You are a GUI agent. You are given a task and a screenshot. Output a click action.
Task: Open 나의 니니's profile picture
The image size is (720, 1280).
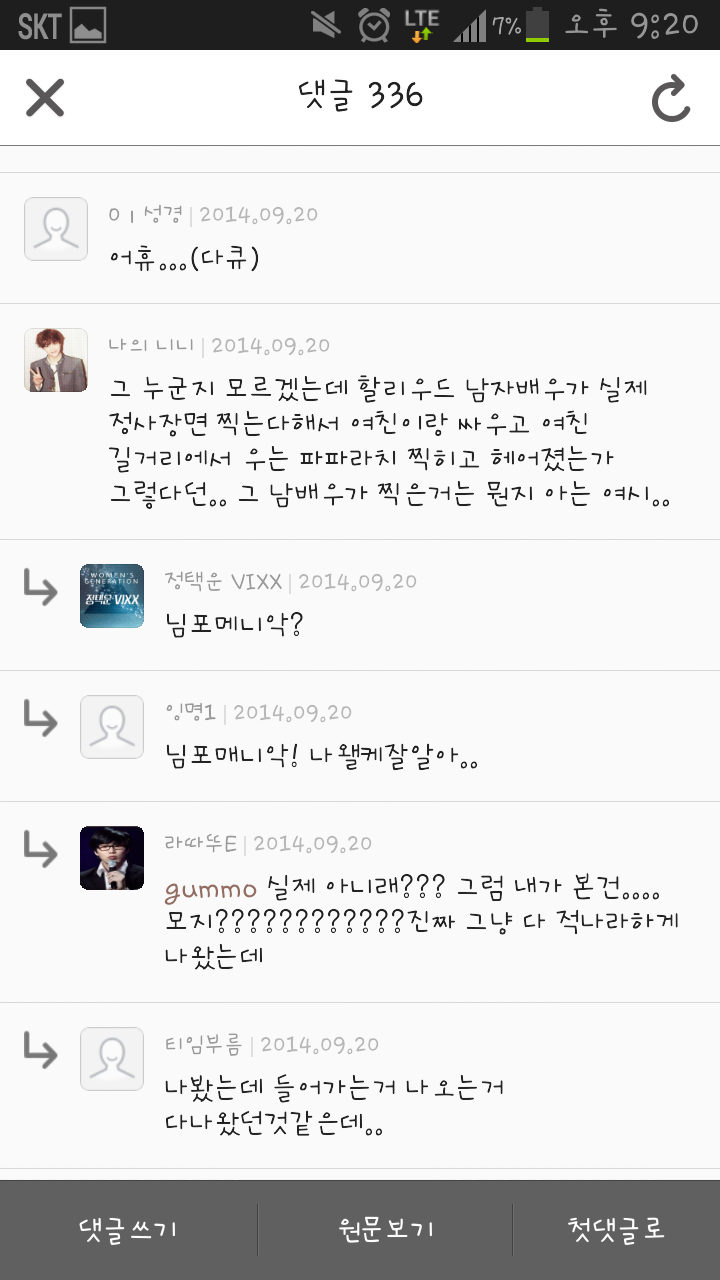(x=56, y=360)
